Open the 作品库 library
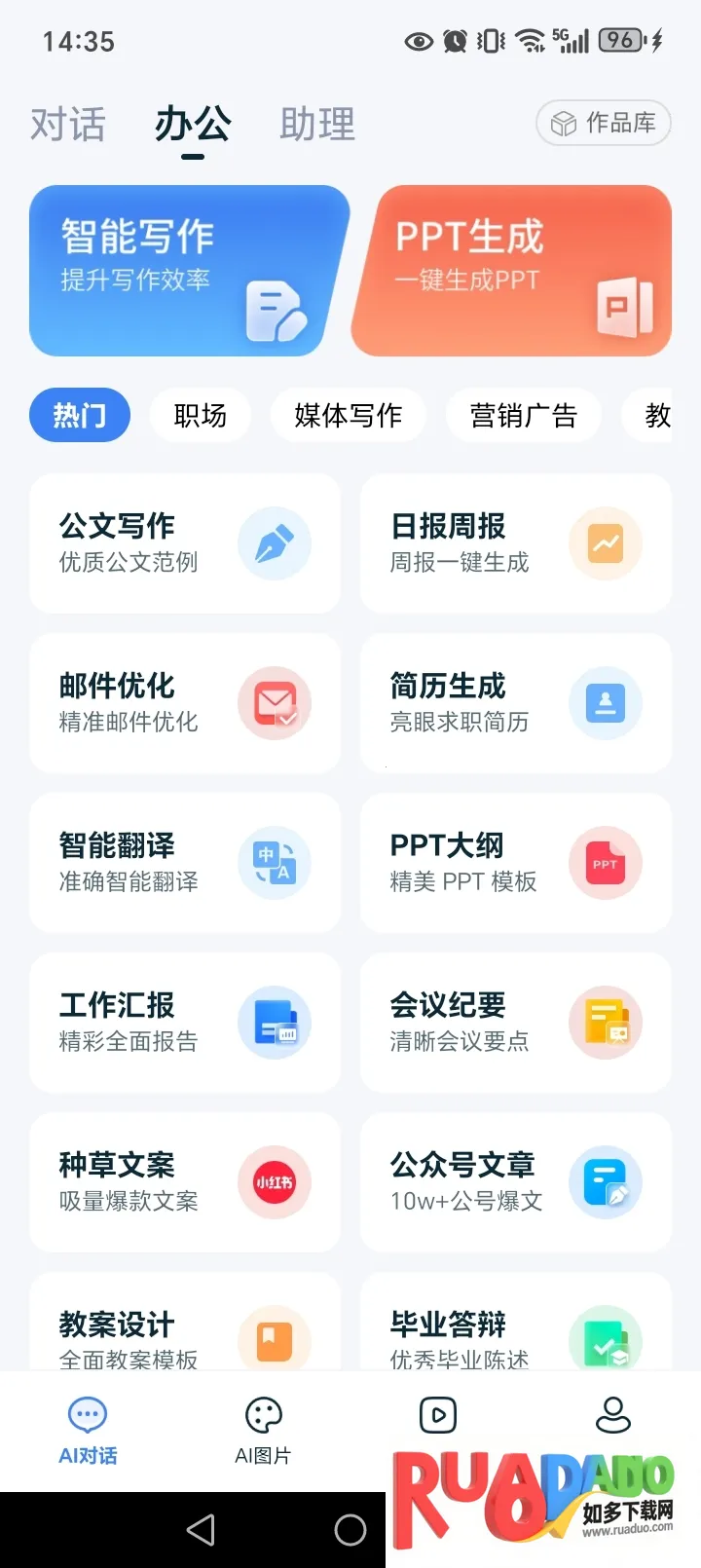The width and height of the screenshot is (701, 1568). [x=604, y=124]
